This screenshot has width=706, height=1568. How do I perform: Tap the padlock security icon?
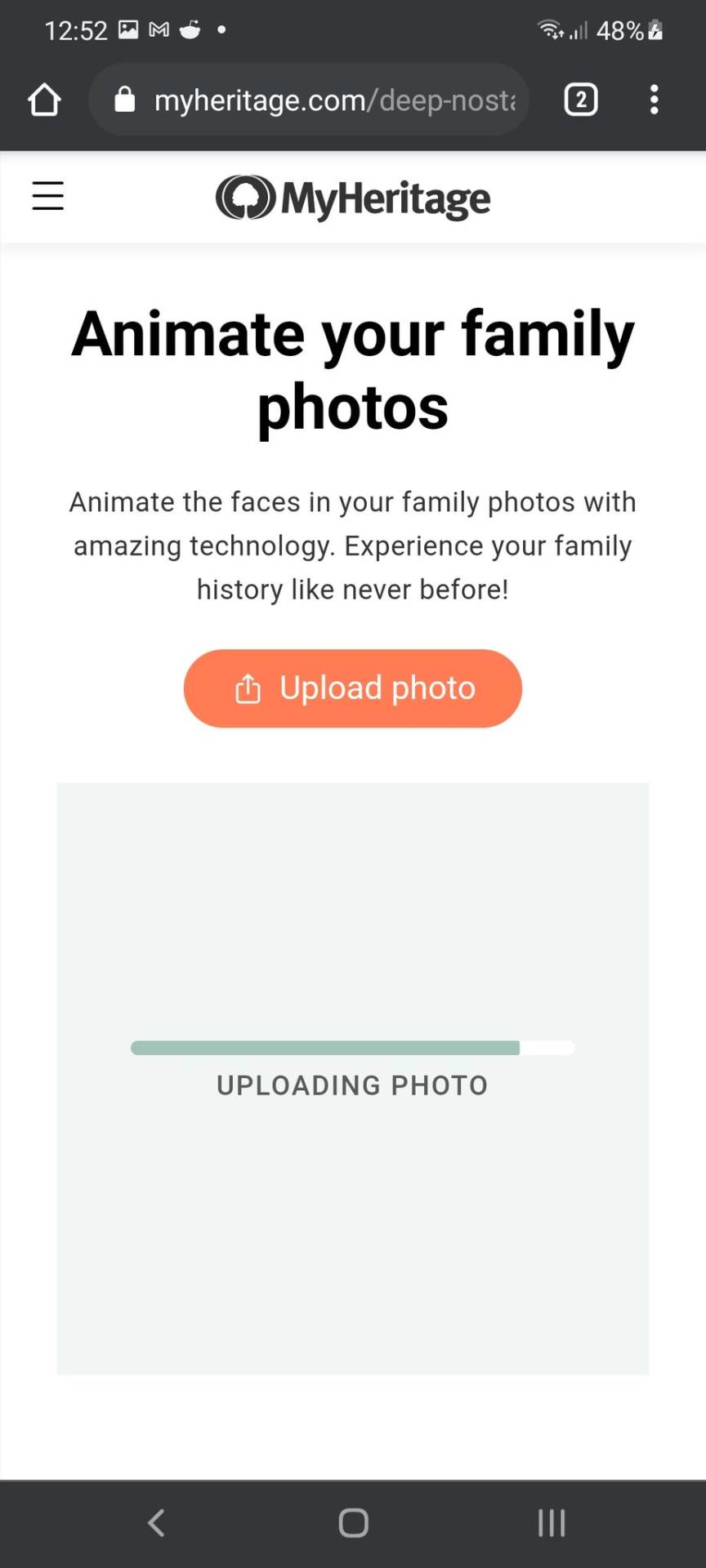click(x=124, y=100)
